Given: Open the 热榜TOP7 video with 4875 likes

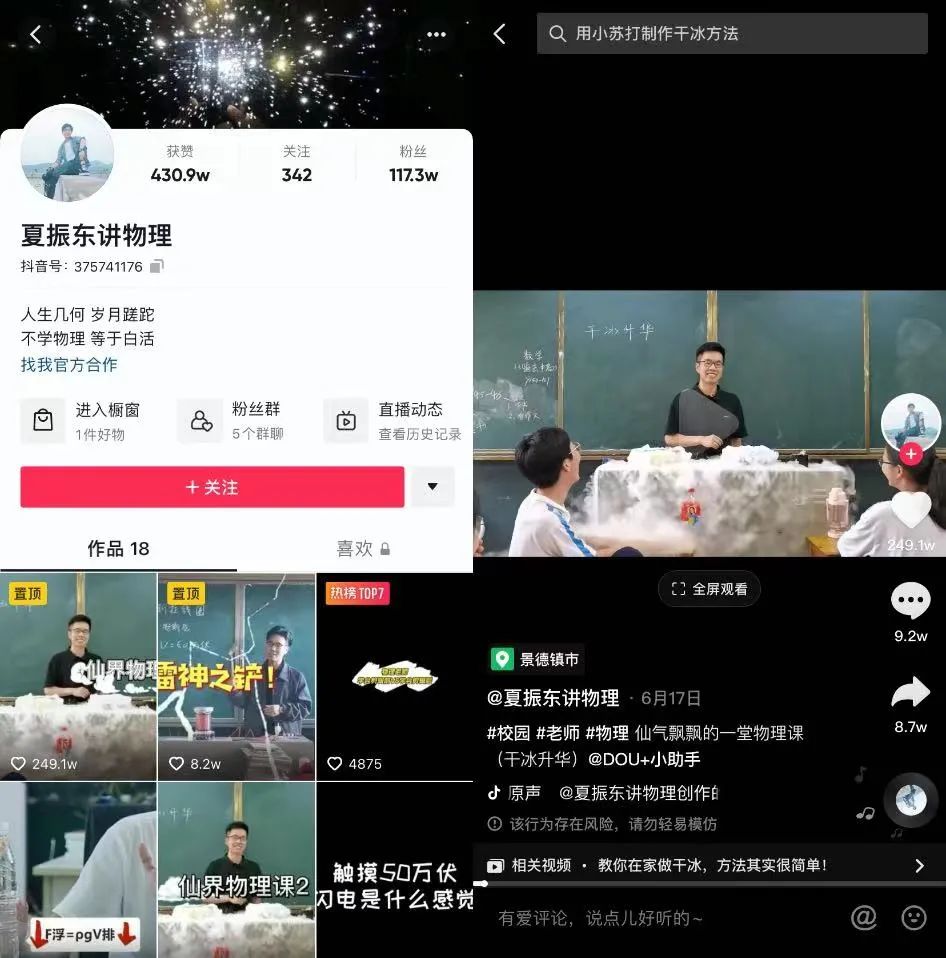Looking at the screenshot, I should click(394, 676).
